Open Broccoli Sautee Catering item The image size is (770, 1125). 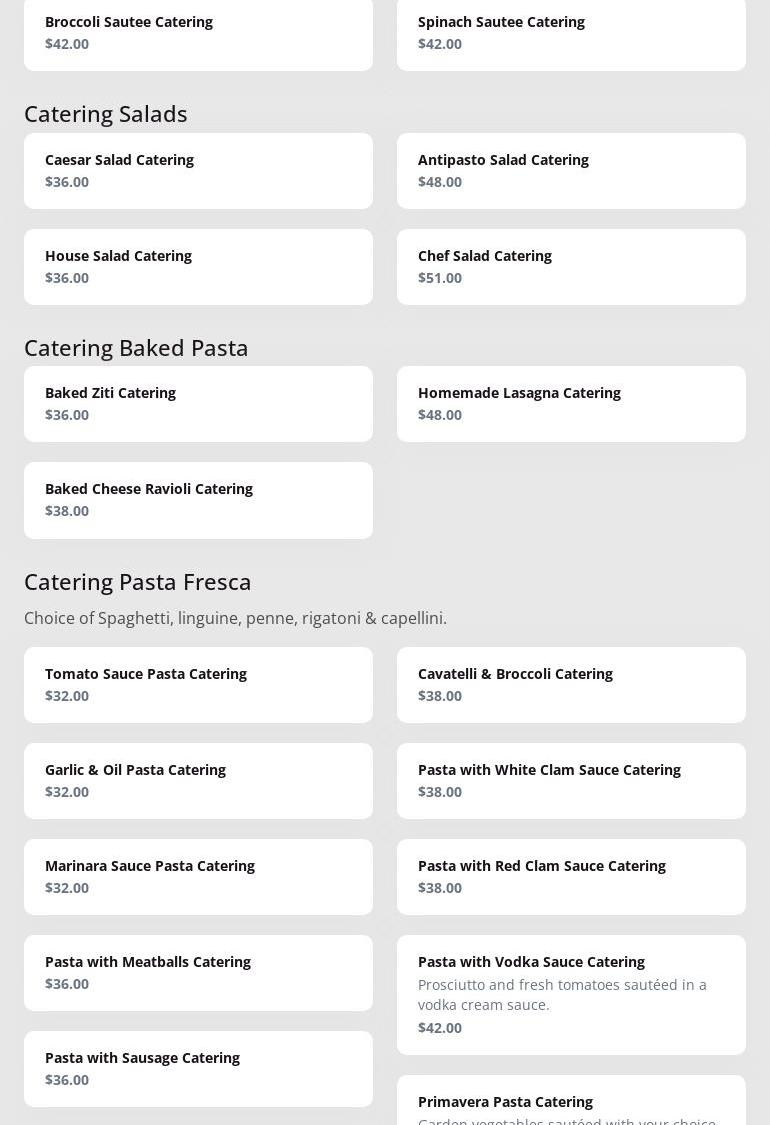[198, 33]
